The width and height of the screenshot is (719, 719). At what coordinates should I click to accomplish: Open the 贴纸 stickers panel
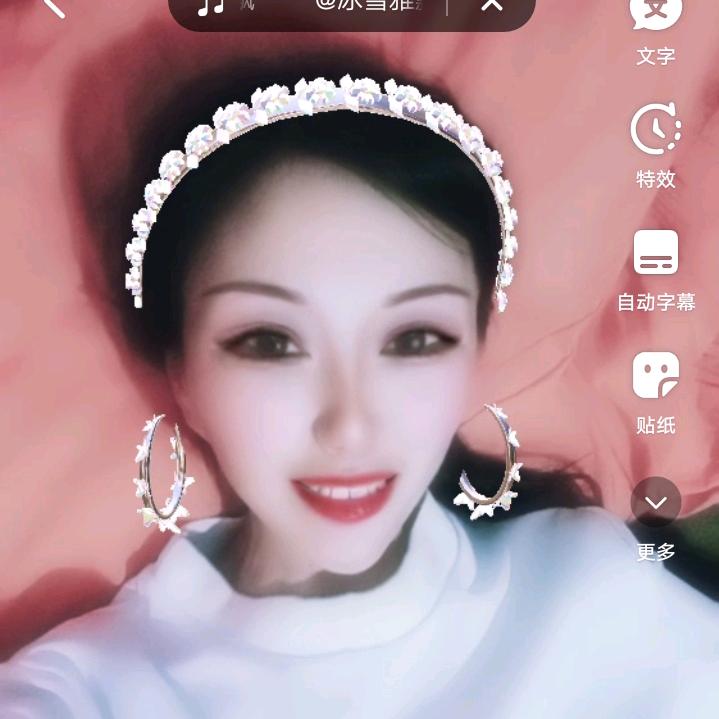656,392
